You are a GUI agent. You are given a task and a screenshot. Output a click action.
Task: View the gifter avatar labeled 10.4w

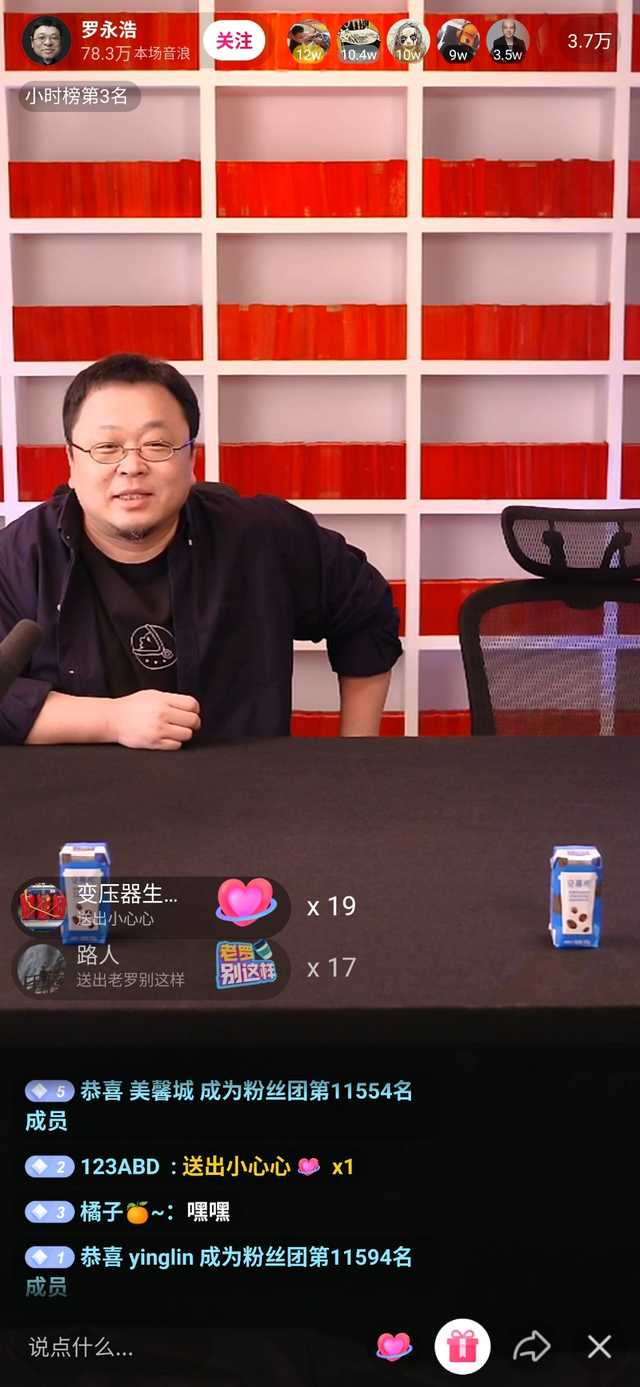coord(358,41)
